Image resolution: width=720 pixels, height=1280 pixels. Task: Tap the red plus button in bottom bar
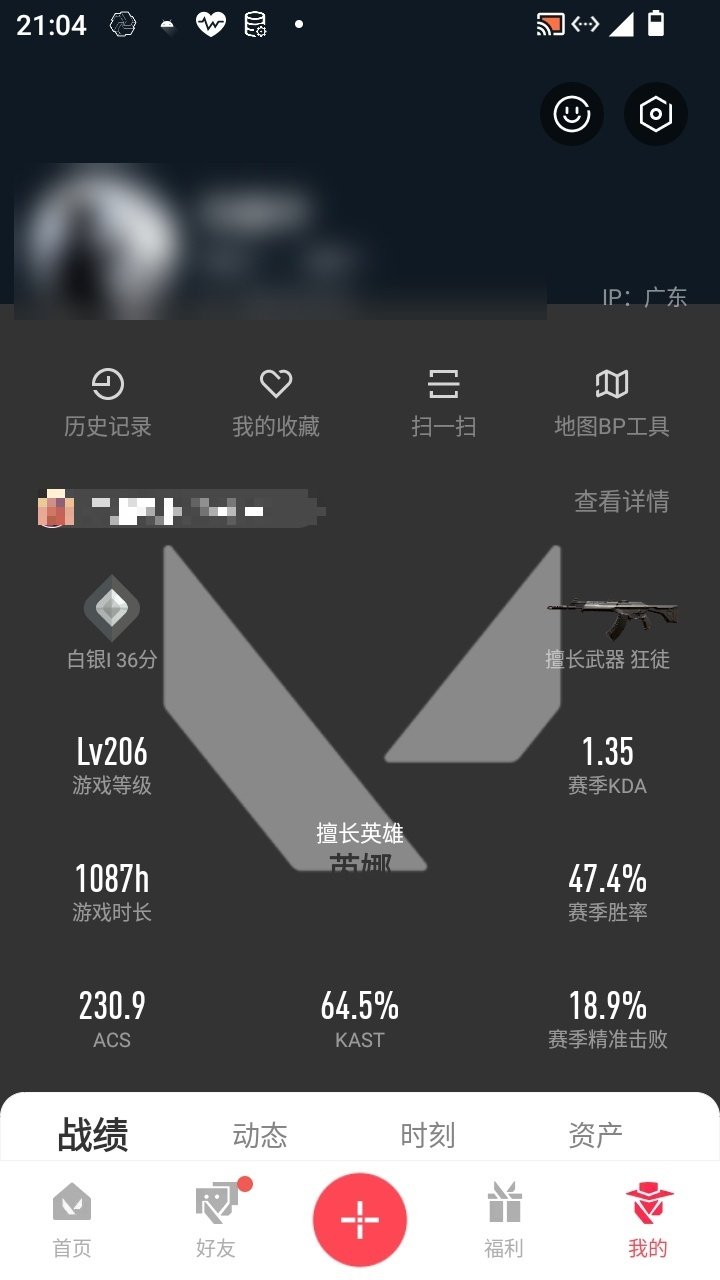[359, 1217]
